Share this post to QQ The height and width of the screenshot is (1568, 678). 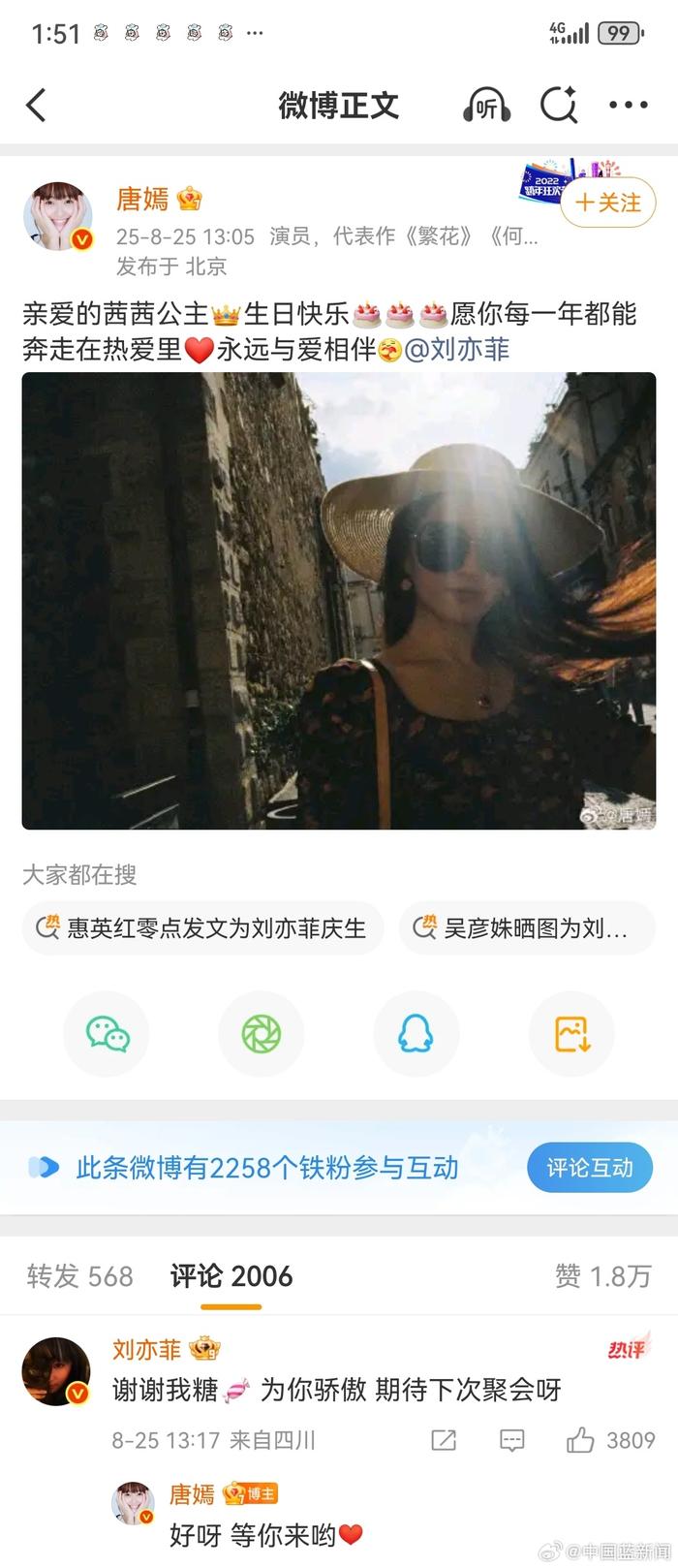pos(416,1034)
